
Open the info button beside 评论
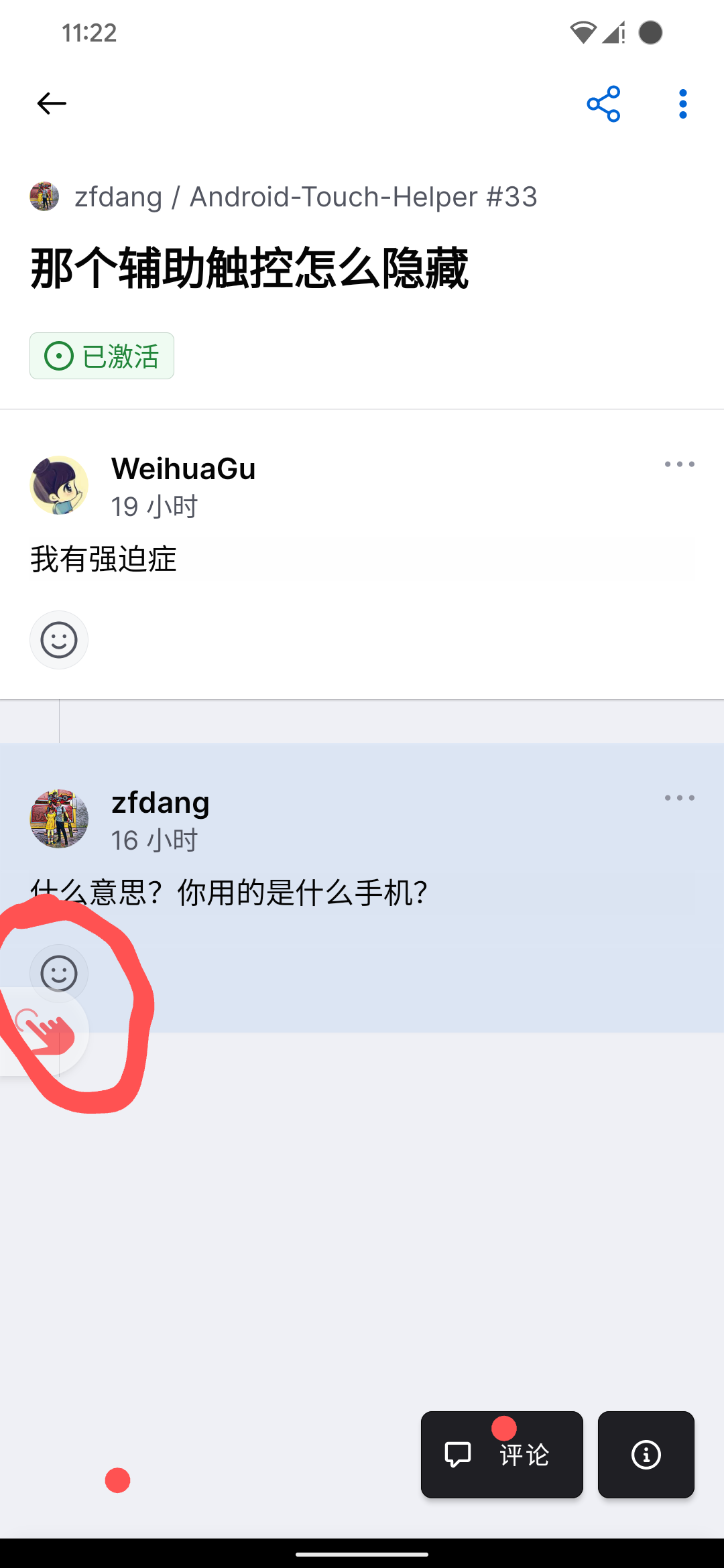(x=645, y=1455)
